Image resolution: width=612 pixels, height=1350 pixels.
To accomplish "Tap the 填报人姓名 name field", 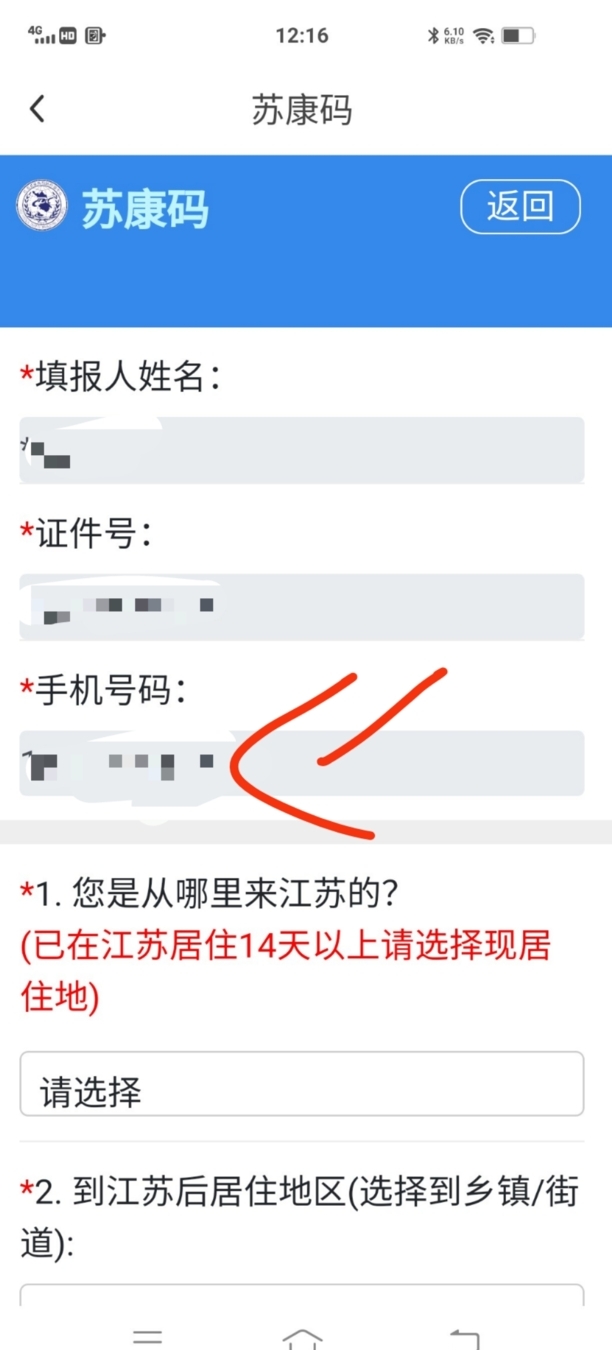I will coord(302,450).
